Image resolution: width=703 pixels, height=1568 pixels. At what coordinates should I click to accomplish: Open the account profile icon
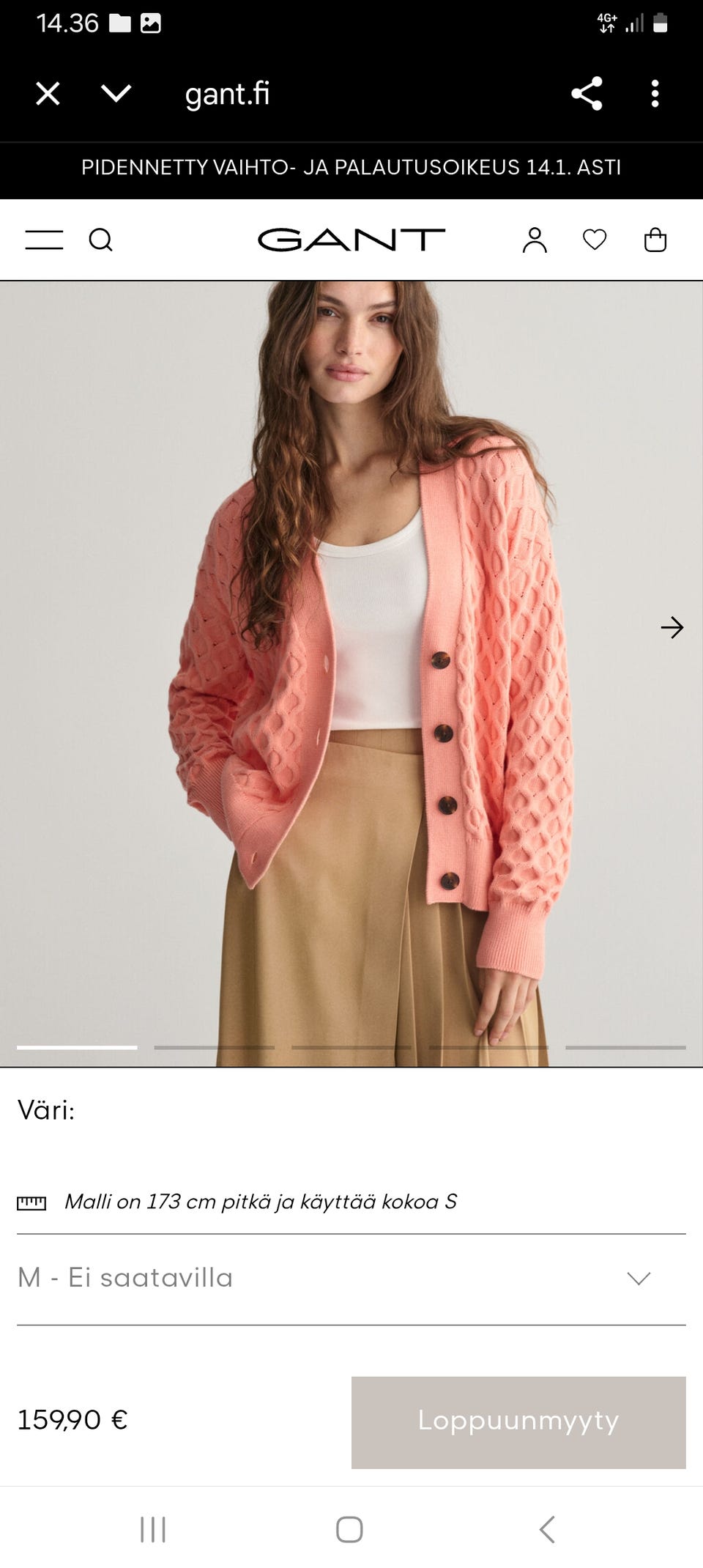[x=535, y=240]
